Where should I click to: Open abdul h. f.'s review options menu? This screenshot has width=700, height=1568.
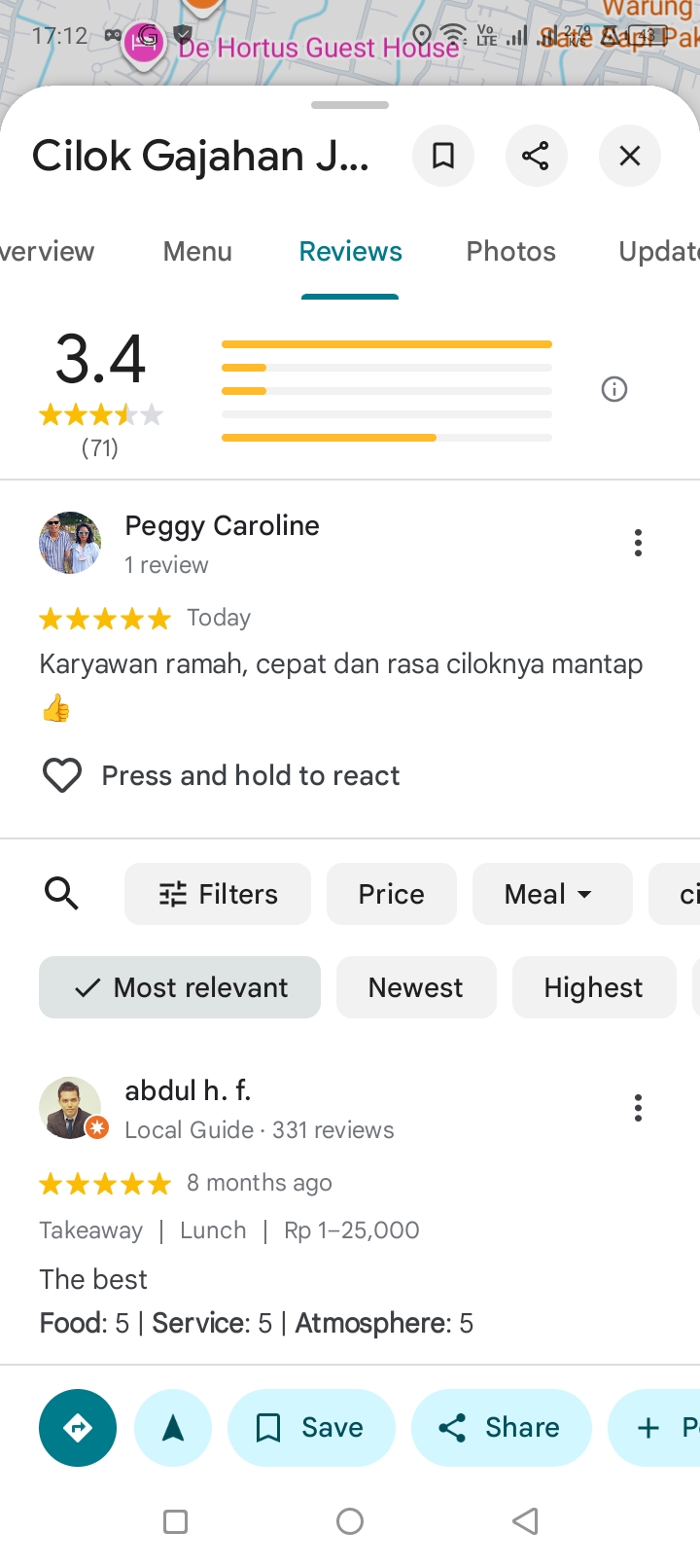(638, 1108)
